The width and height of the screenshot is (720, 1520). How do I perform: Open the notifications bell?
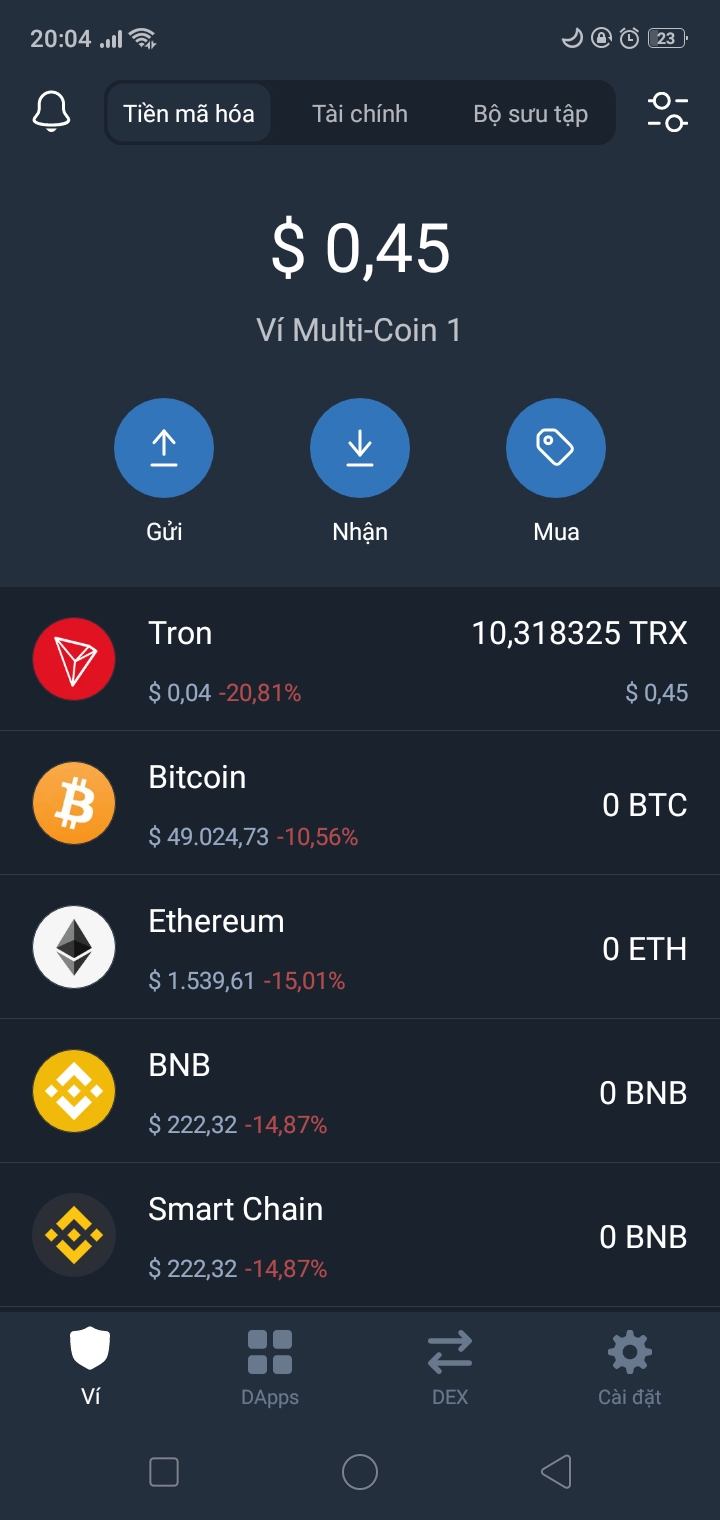pyautogui.click(x=51, y=112)
